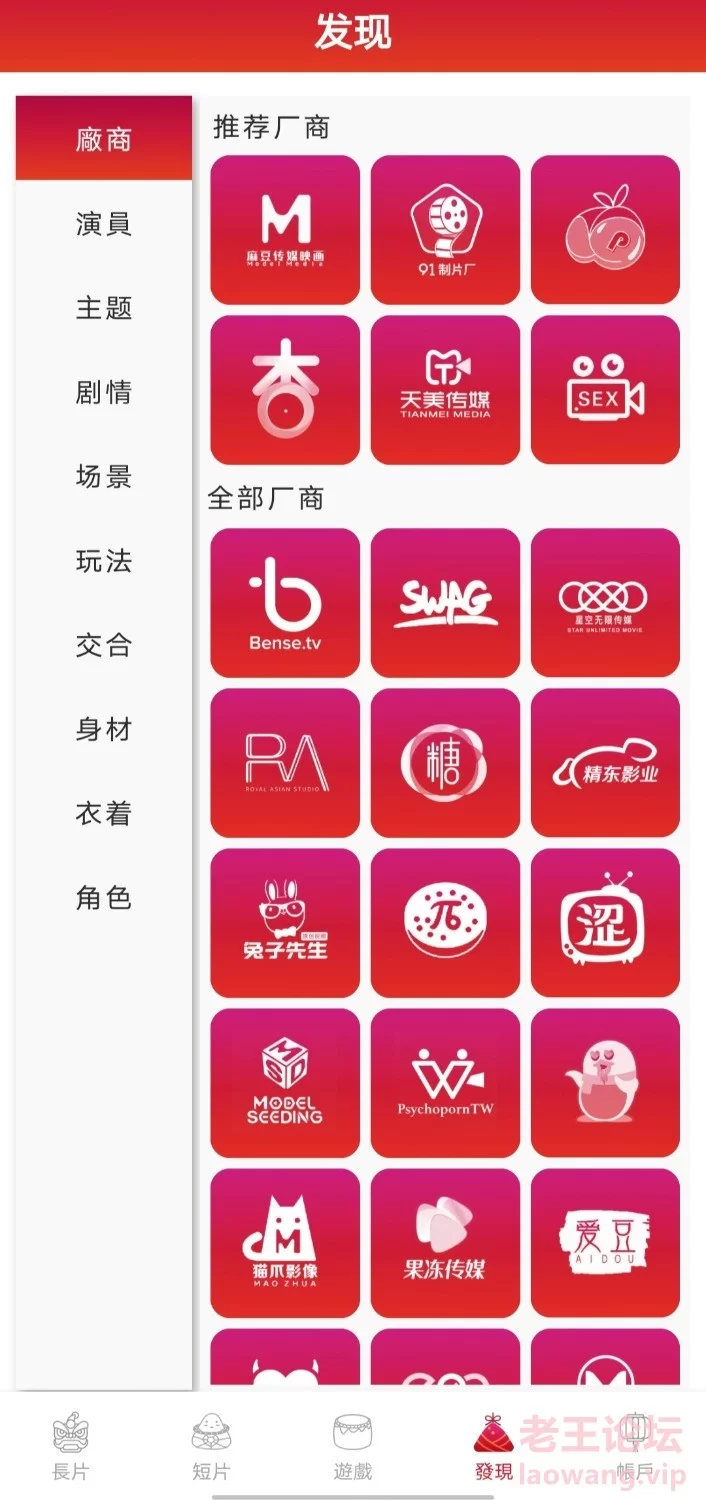Open the 猫爪影像 vendor tile
Viewport: 706px width, 1500px height.
click(x=285, y=1243)
